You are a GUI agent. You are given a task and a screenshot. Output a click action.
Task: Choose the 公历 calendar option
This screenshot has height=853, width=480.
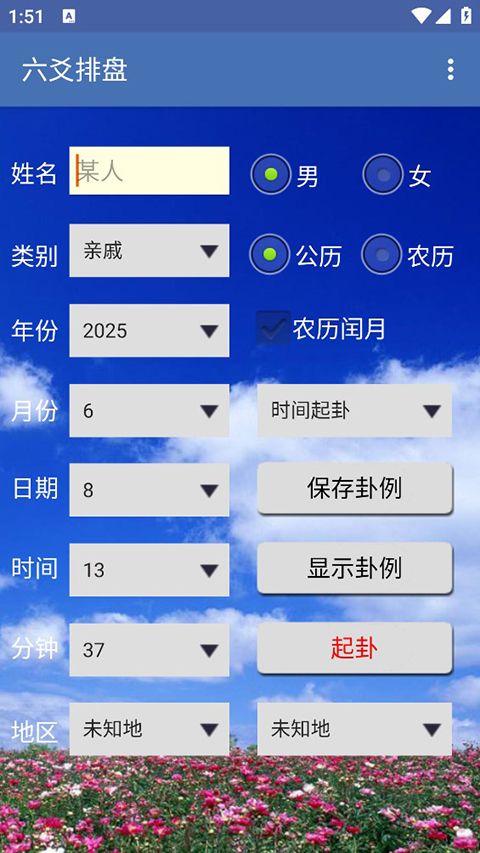click(x=296, y=254)
